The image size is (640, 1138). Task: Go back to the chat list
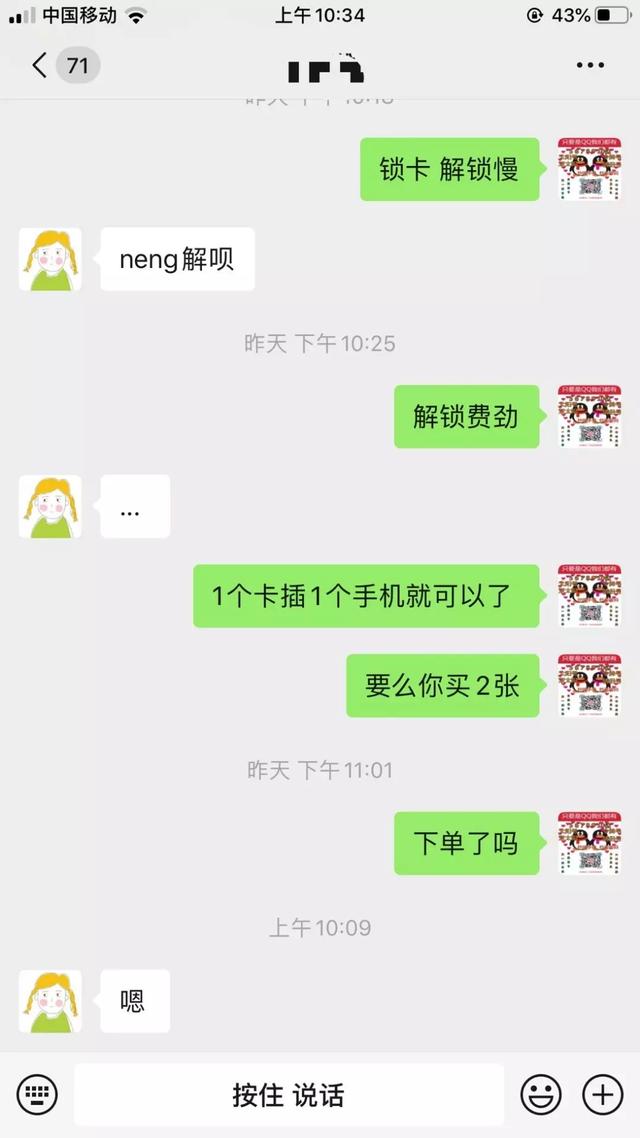click(40, 67)
